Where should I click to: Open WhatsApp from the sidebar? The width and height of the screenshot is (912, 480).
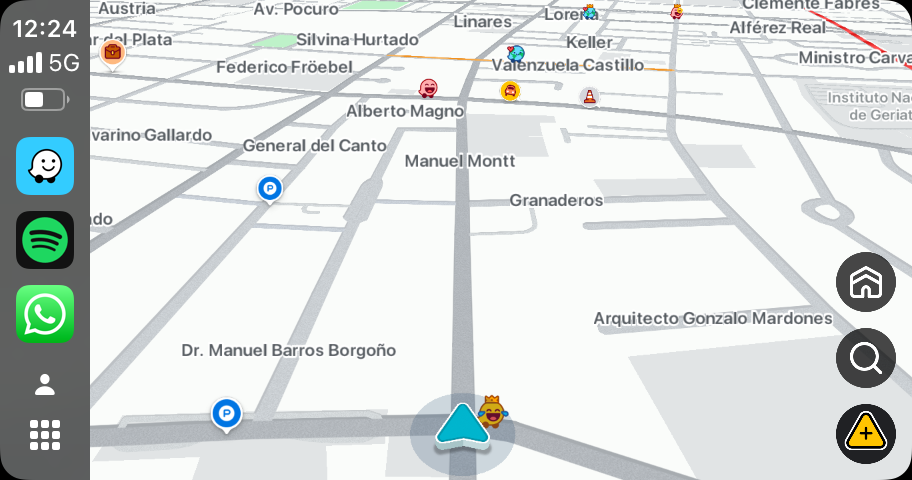tap(45, 314)
